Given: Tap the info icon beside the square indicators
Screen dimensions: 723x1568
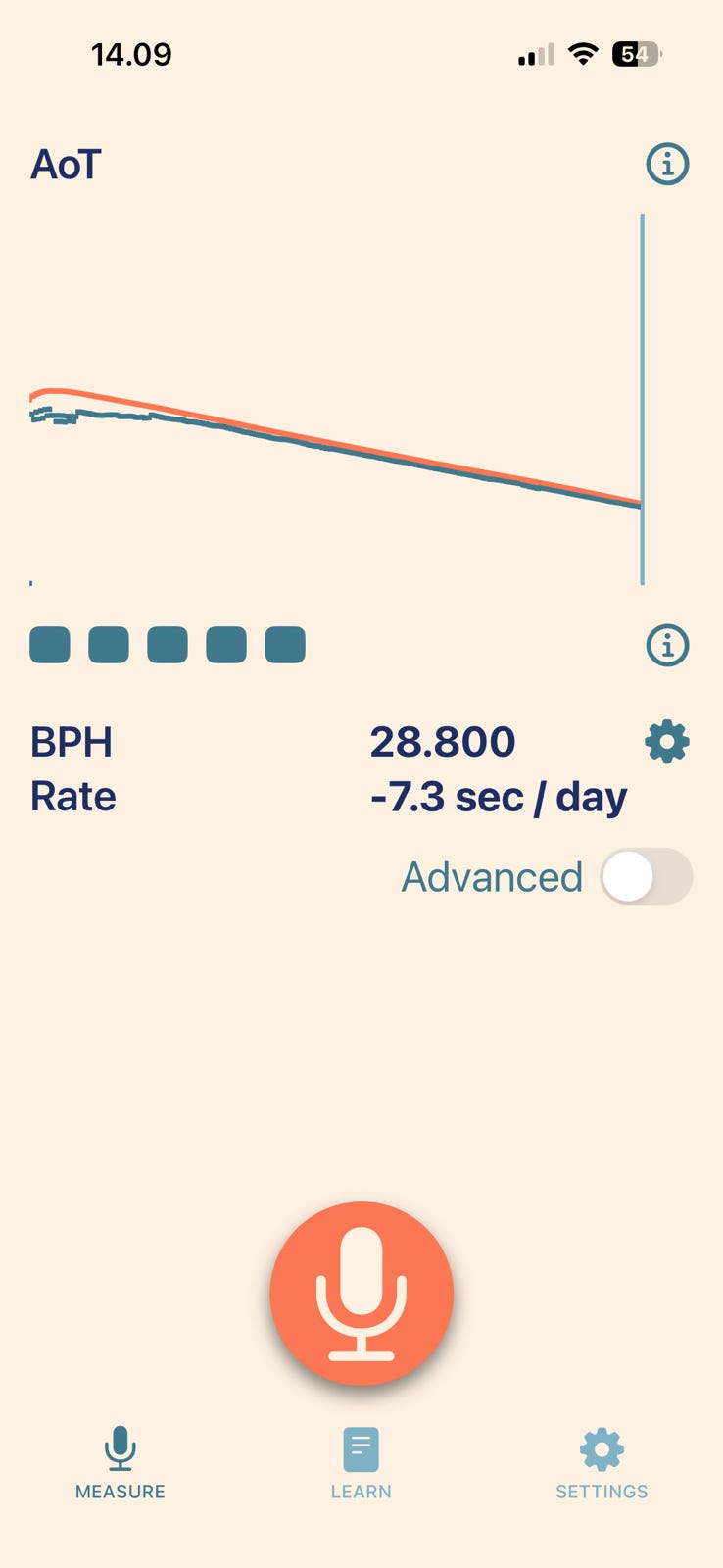Looking at the screenshot, I should pyautogui.click(x=667, y=645).
